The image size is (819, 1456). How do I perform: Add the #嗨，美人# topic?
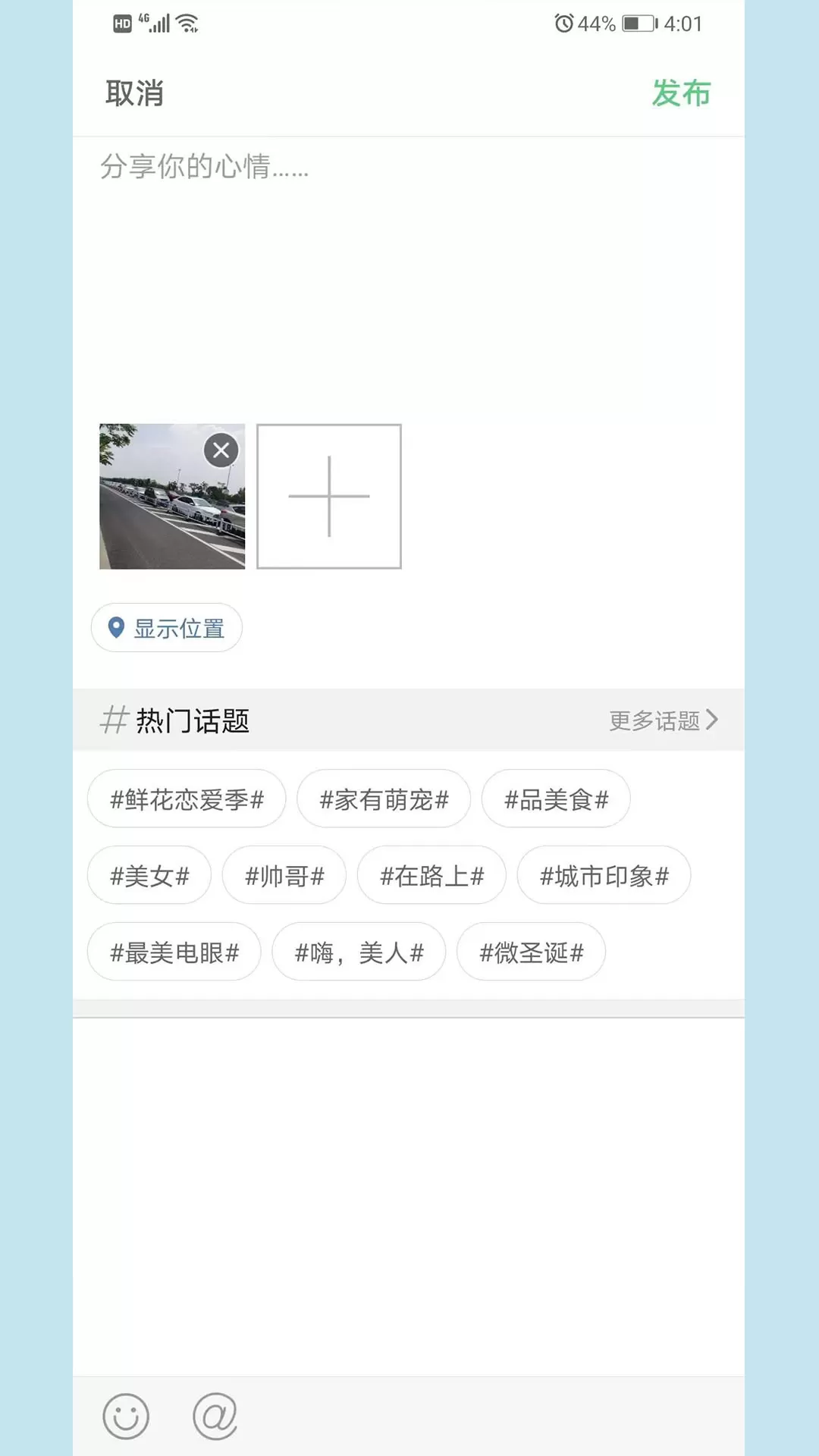[359, 952]
